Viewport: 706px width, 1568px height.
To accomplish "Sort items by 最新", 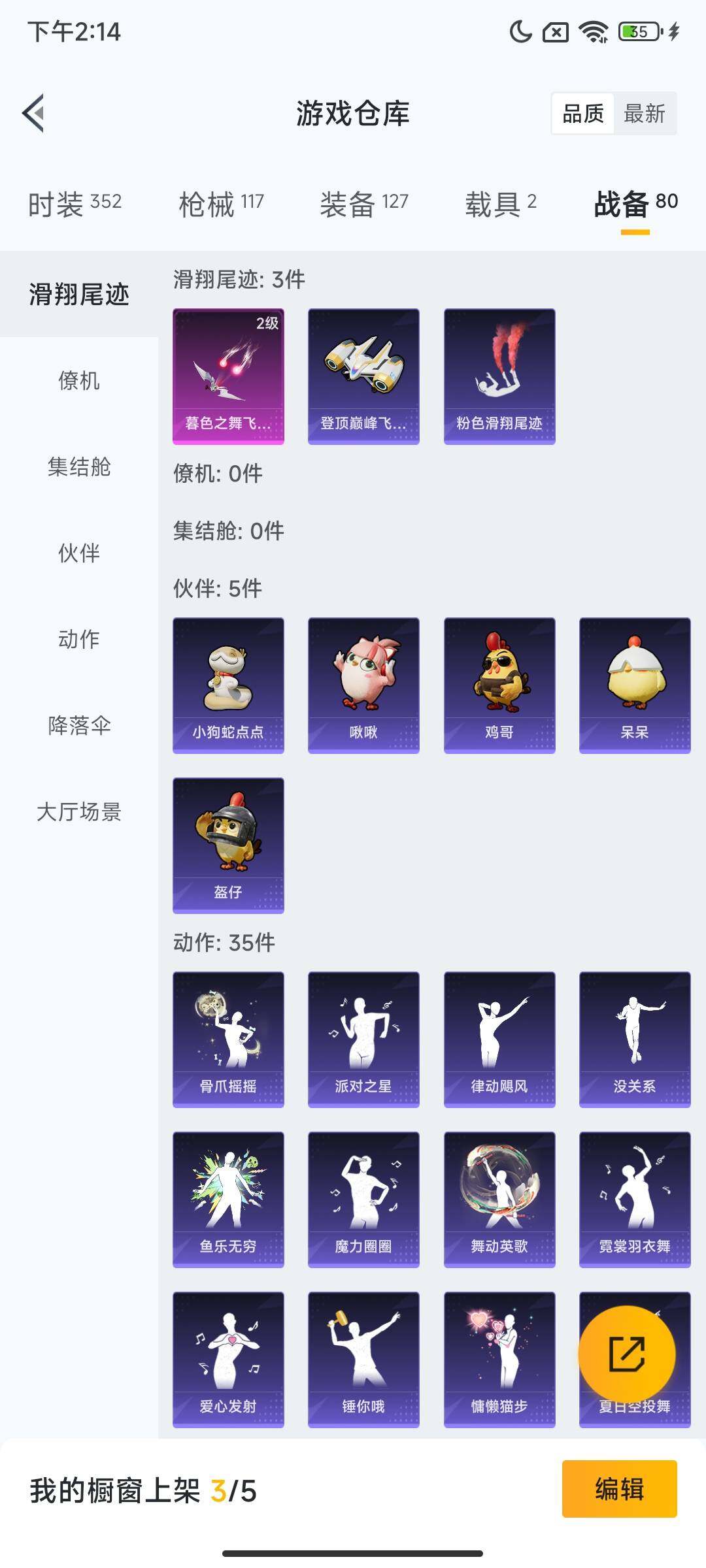I will 644,114.
